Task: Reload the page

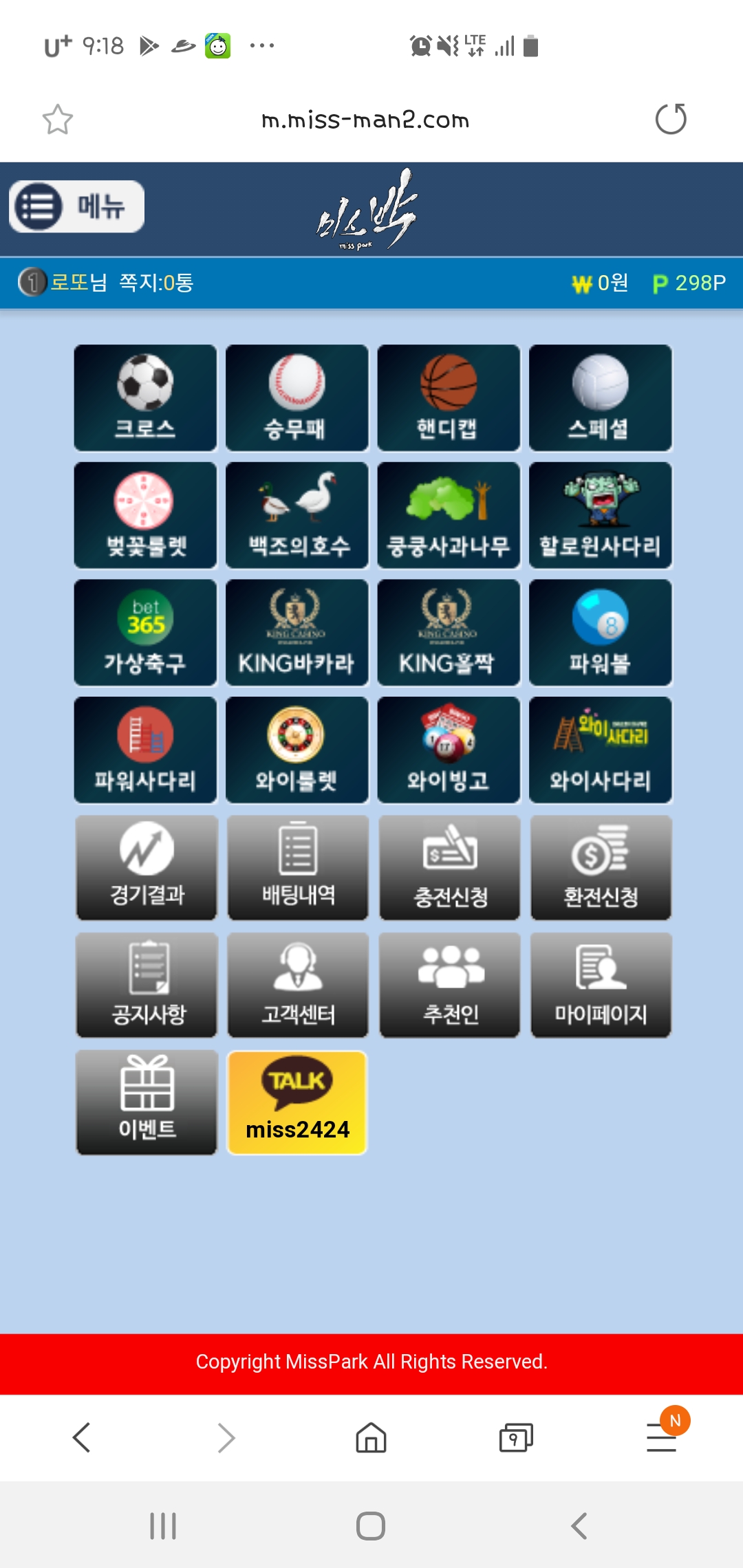Action: (671, 119)
